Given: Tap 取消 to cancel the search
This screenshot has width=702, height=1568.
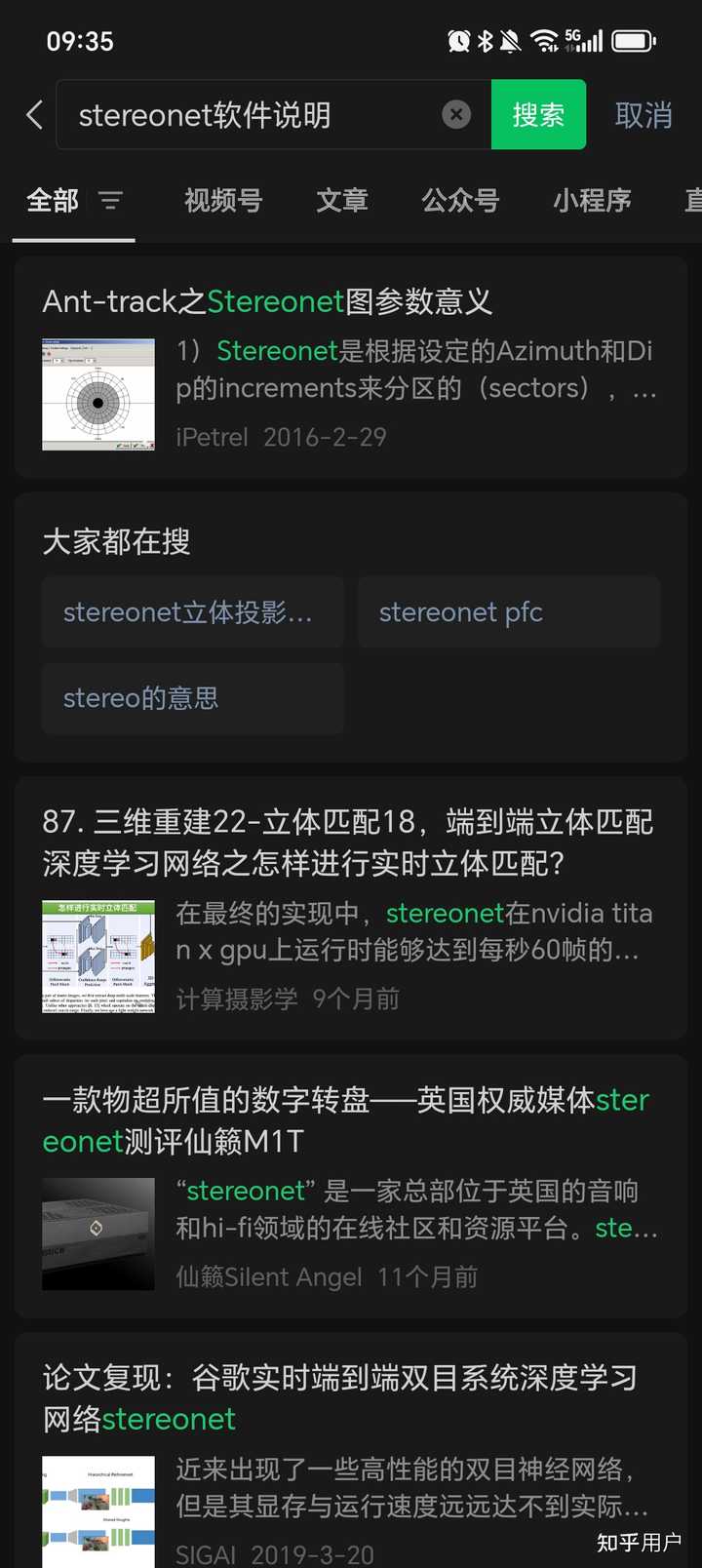Looking at the screenshot, I should [x=643, y=114].
